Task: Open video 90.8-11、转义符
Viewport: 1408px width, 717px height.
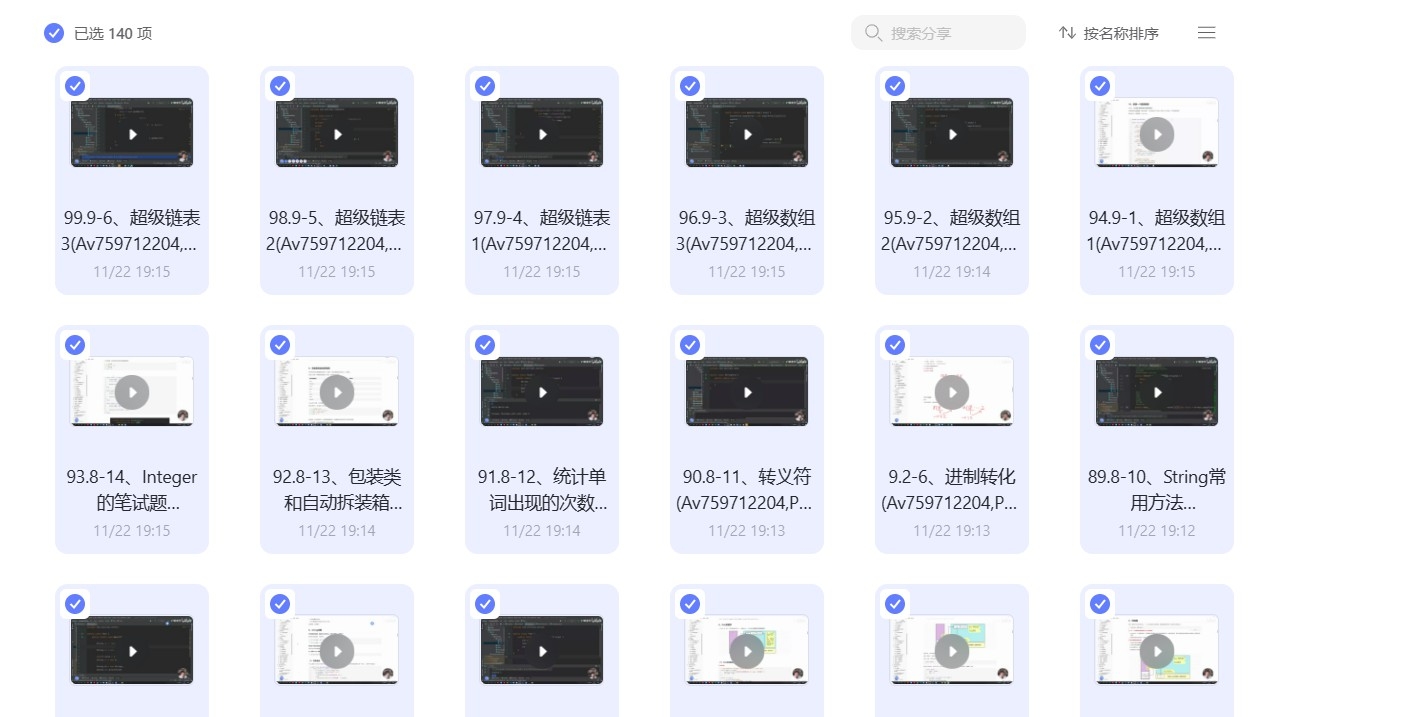Action: pos(747,393)
